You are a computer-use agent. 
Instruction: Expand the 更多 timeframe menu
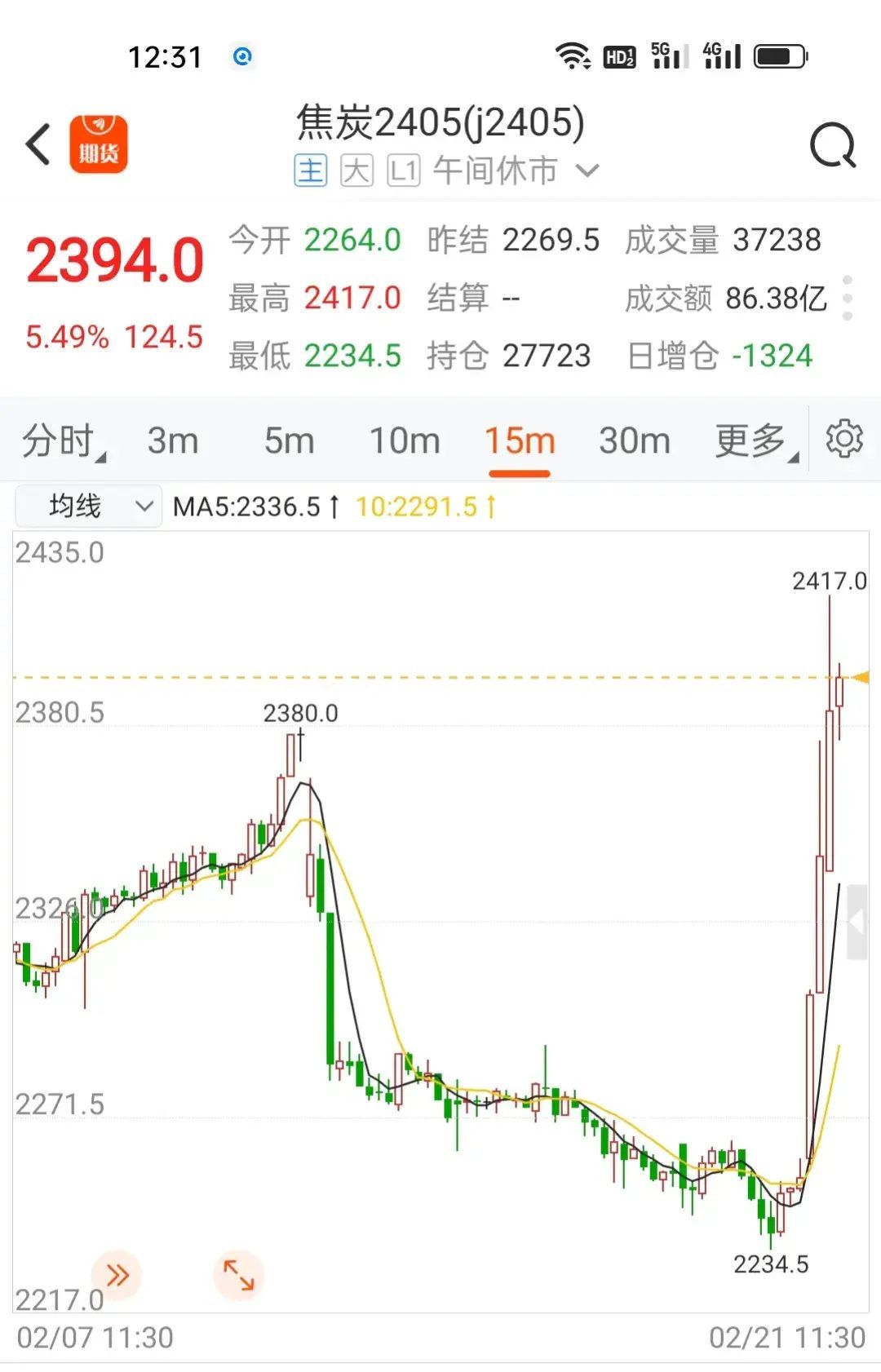coord(752,440)
